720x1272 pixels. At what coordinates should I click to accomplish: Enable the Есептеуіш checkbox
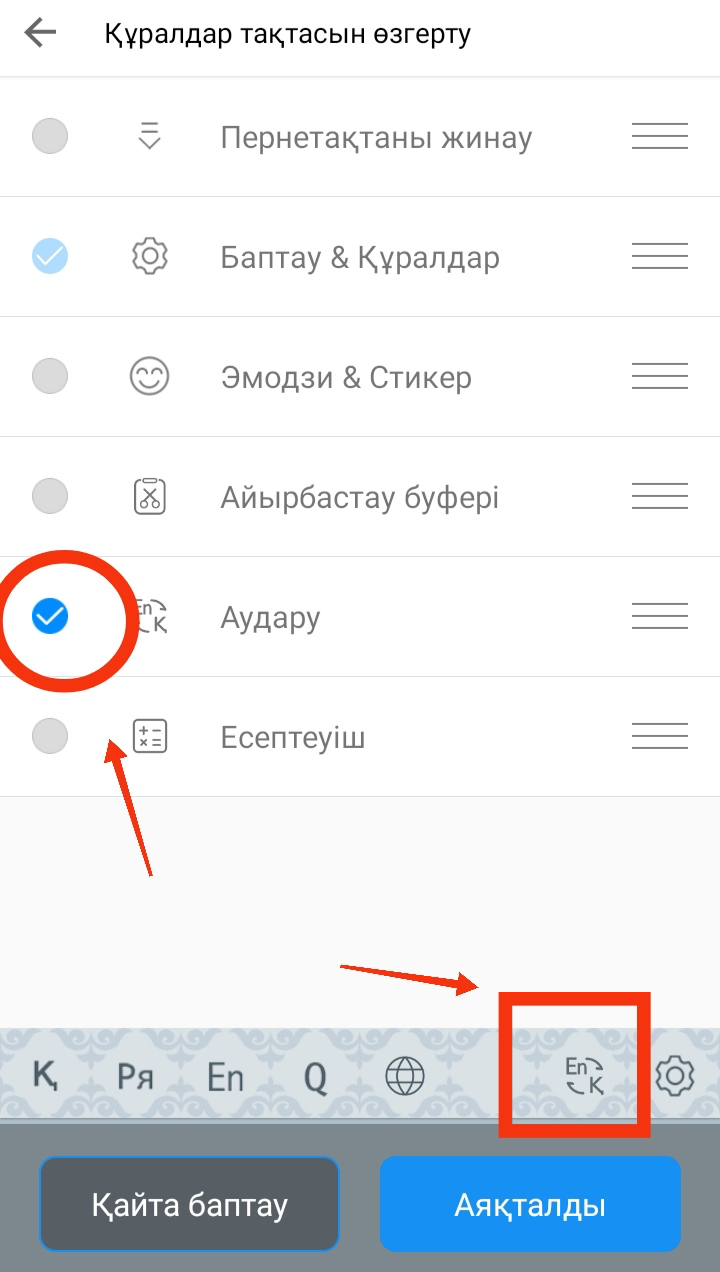coord(50,737)
